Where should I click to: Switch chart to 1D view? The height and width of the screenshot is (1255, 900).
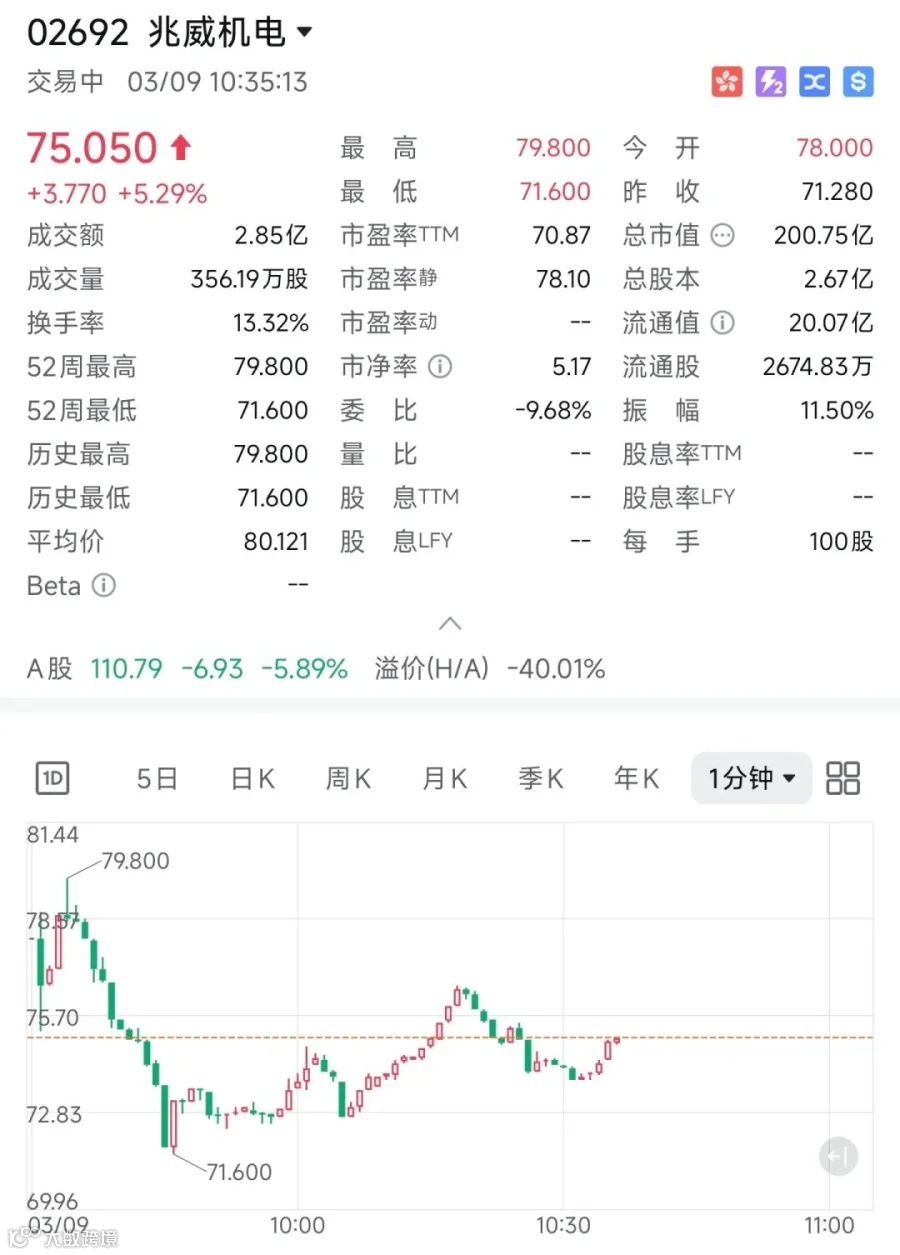[x=53, y=778]
